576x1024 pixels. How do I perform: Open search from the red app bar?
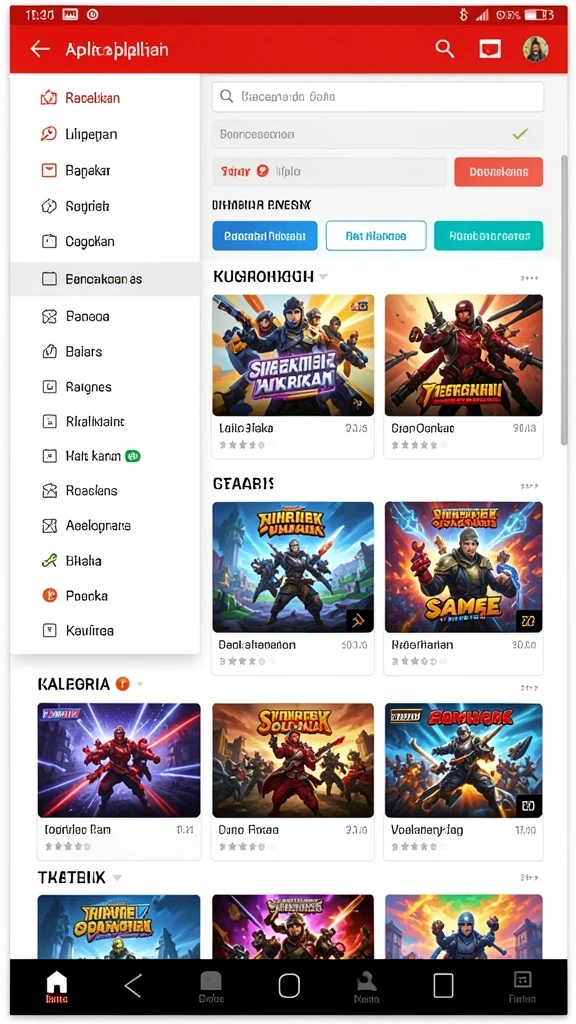click(x=445, y=49)
